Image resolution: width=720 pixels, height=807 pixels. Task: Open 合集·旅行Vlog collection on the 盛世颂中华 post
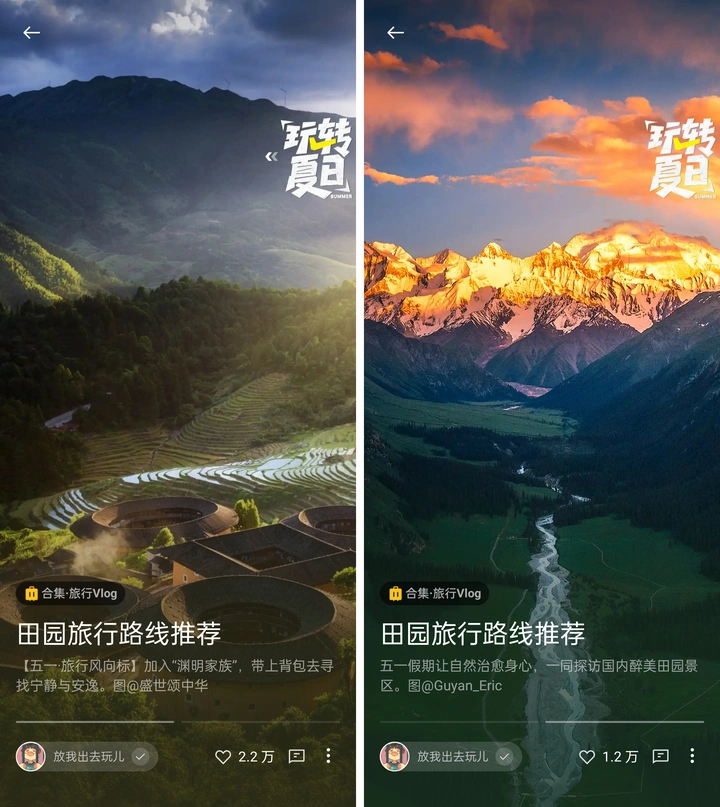[x=71, y=593]
